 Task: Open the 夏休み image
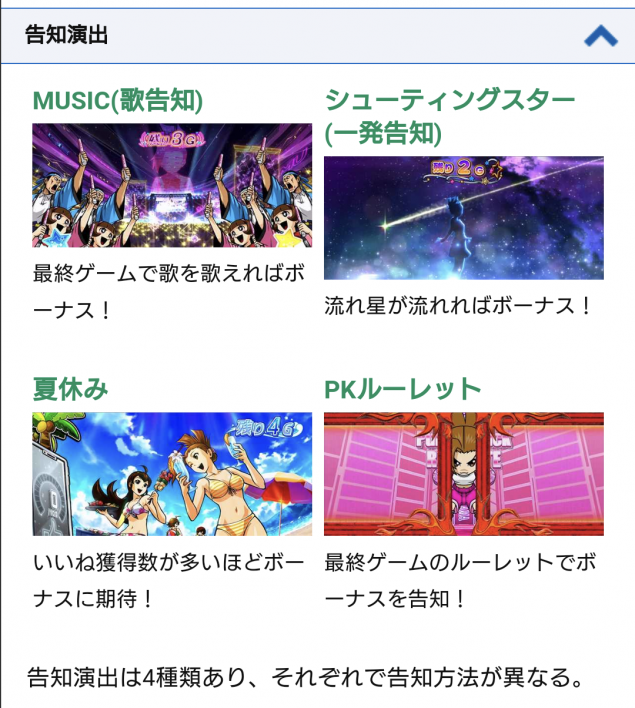tap(172, 473)
